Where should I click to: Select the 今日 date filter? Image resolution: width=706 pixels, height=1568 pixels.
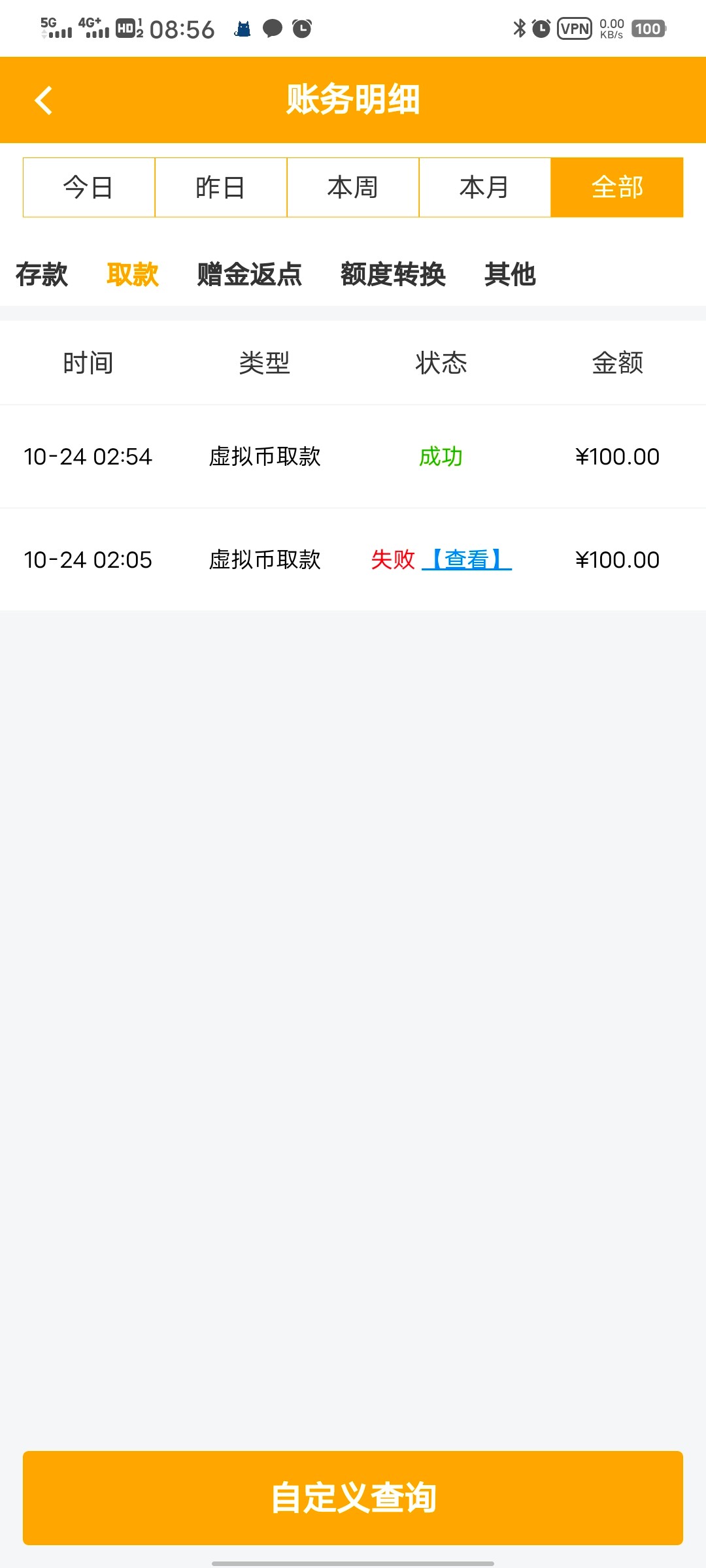click(x=89, y=188)
